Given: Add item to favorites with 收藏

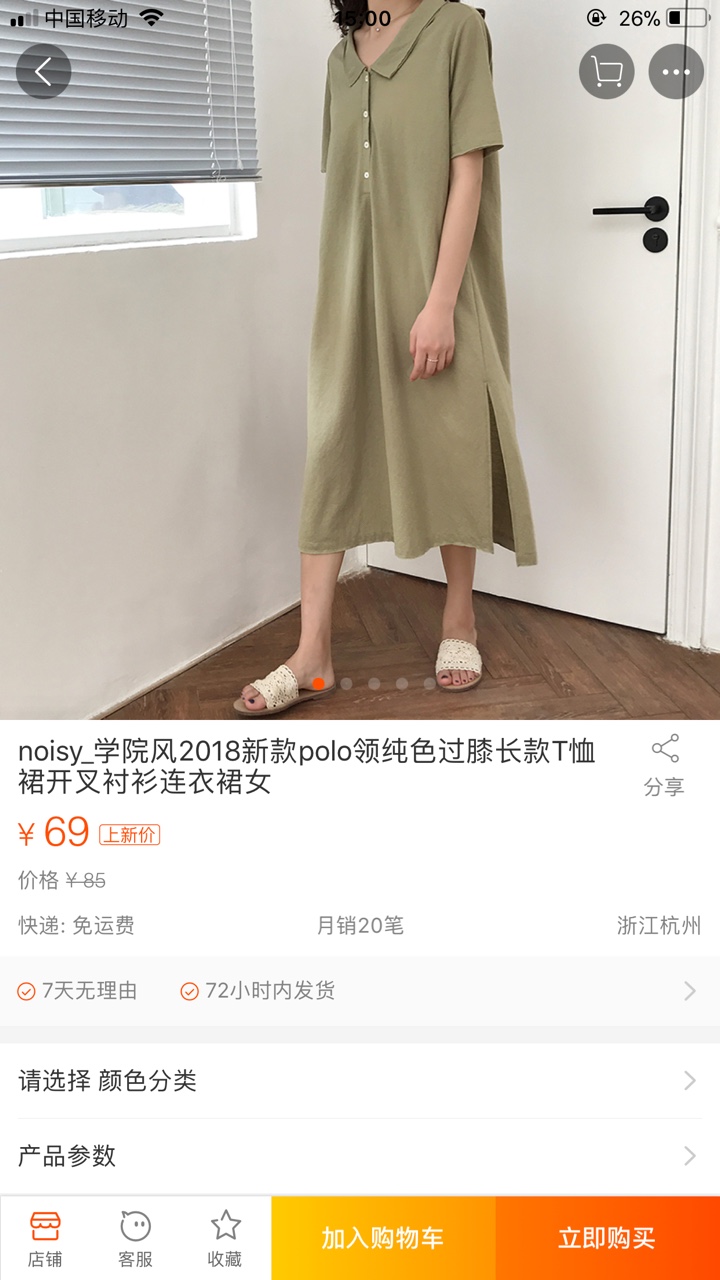Looking at the screenshot, I should pos(225,1238).
